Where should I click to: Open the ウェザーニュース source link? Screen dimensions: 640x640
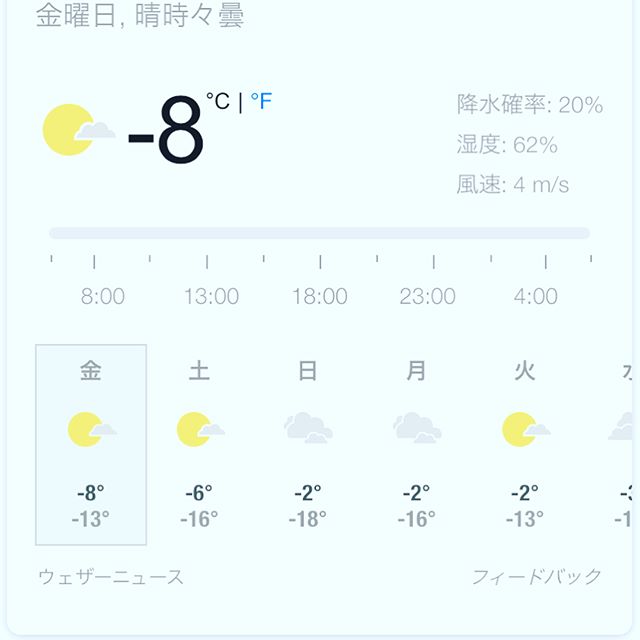(x=111, y=577)
